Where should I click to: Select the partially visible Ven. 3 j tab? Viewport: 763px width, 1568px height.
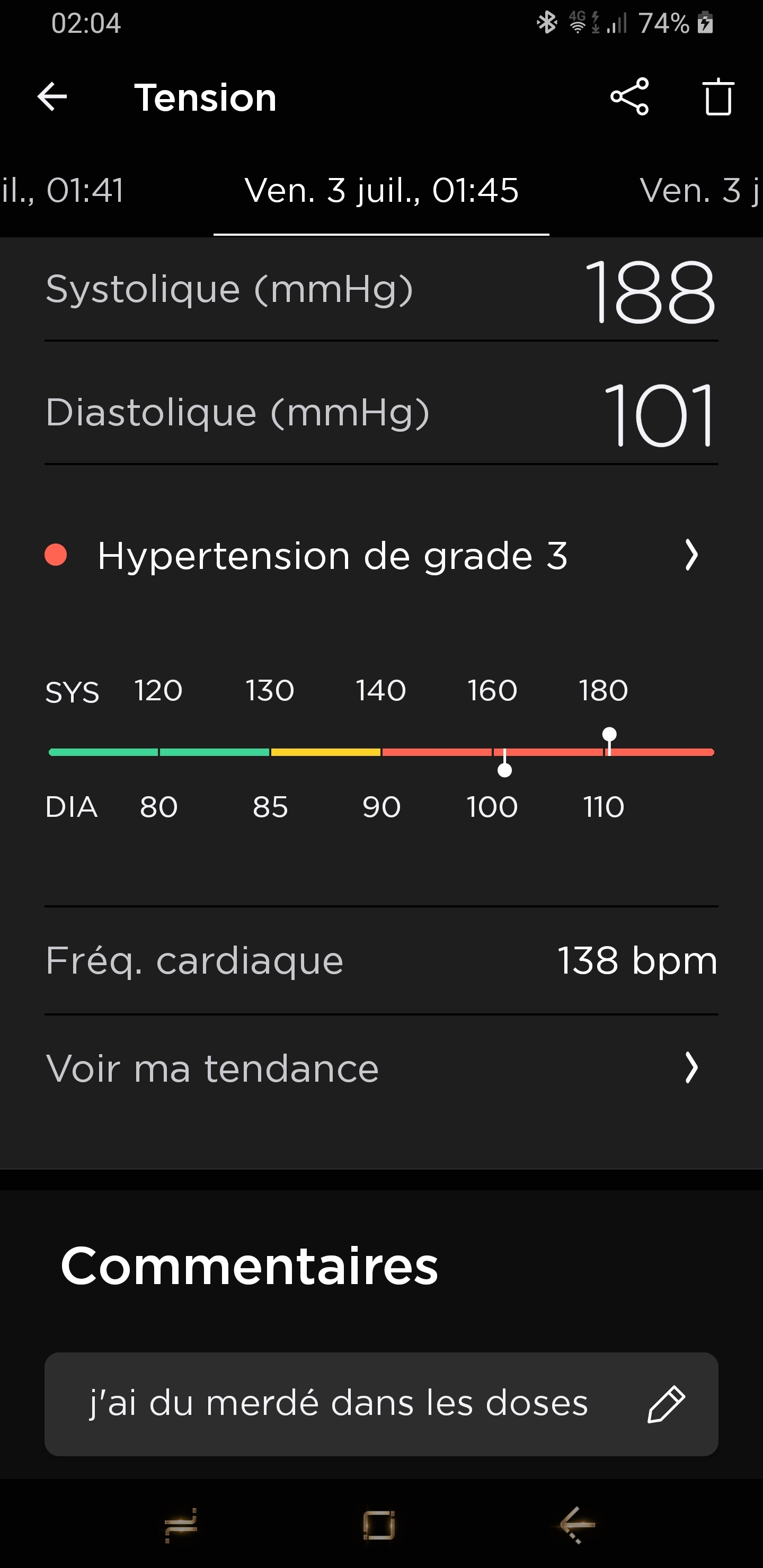[x=699, y=191]
